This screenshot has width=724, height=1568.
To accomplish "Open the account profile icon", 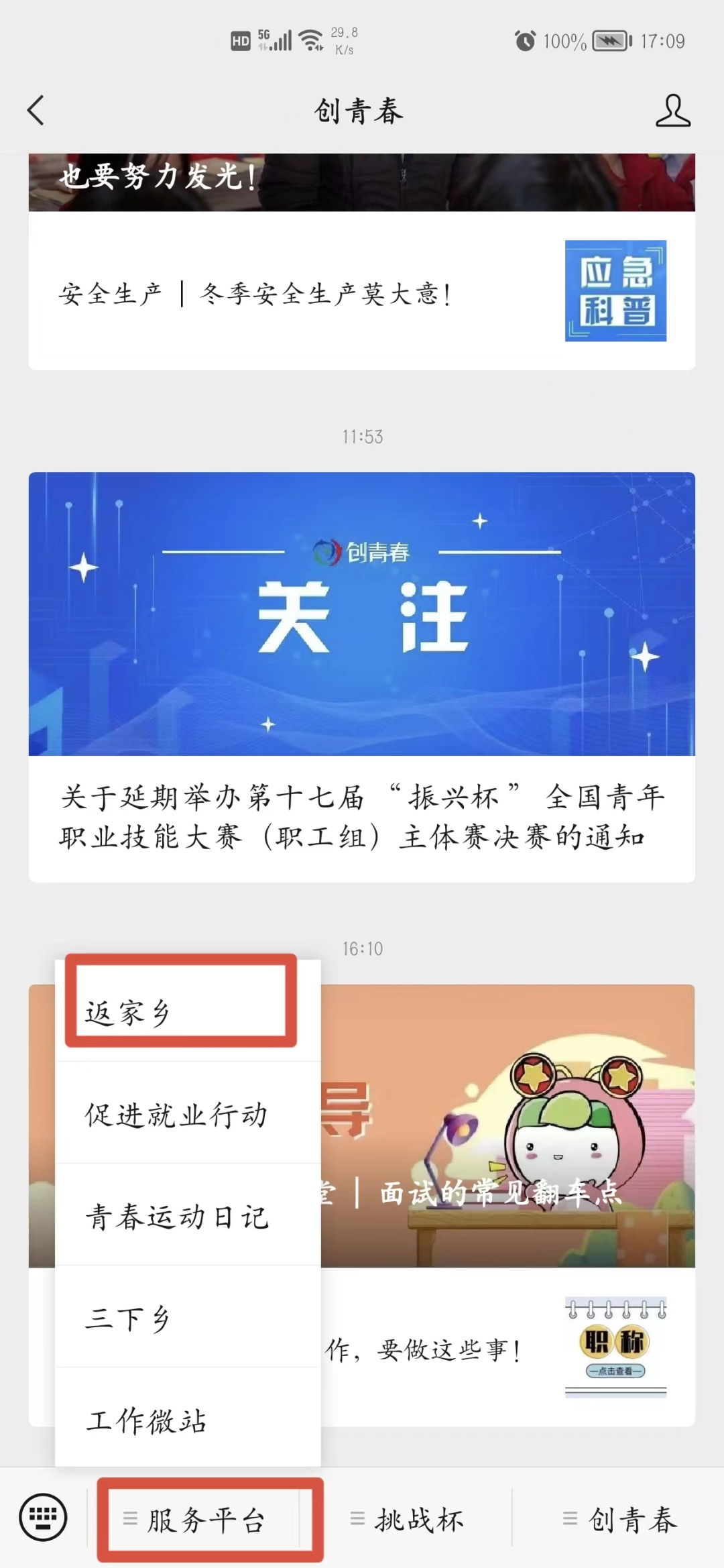I will point(672,111).
